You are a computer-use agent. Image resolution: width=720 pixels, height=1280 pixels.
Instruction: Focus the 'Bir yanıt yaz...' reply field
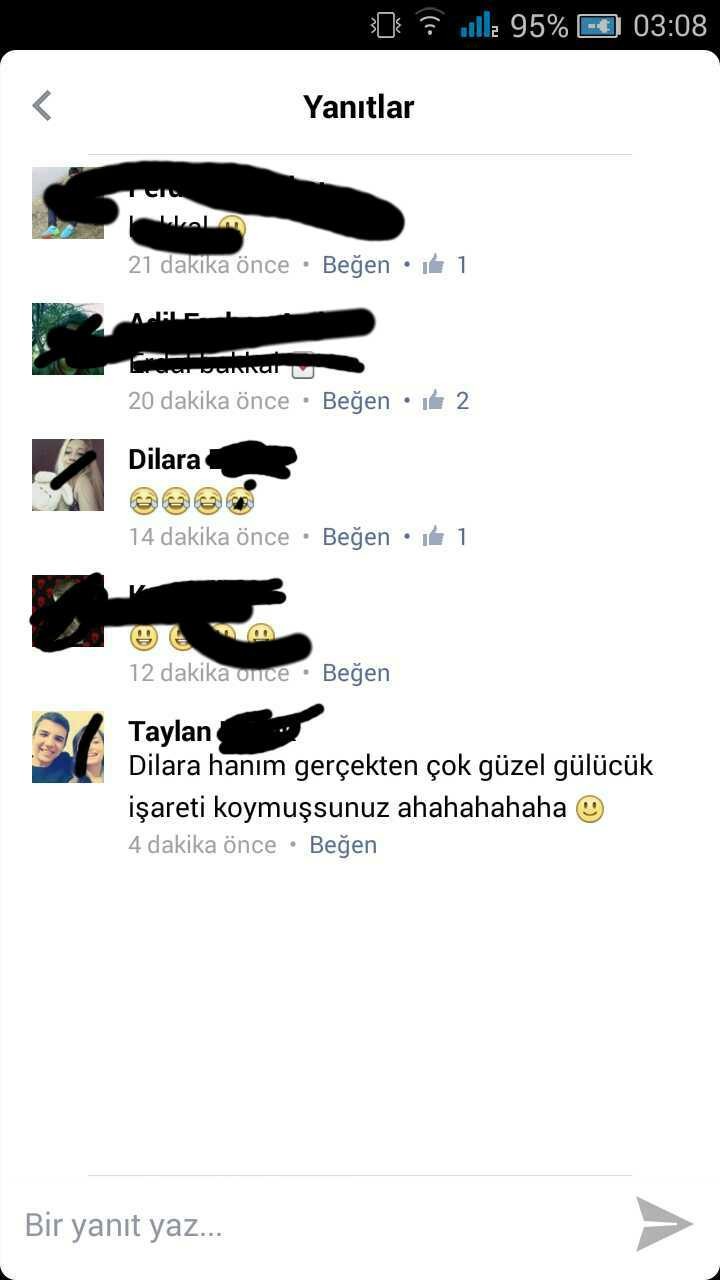pyautogui.click(x=320, y=1225)
